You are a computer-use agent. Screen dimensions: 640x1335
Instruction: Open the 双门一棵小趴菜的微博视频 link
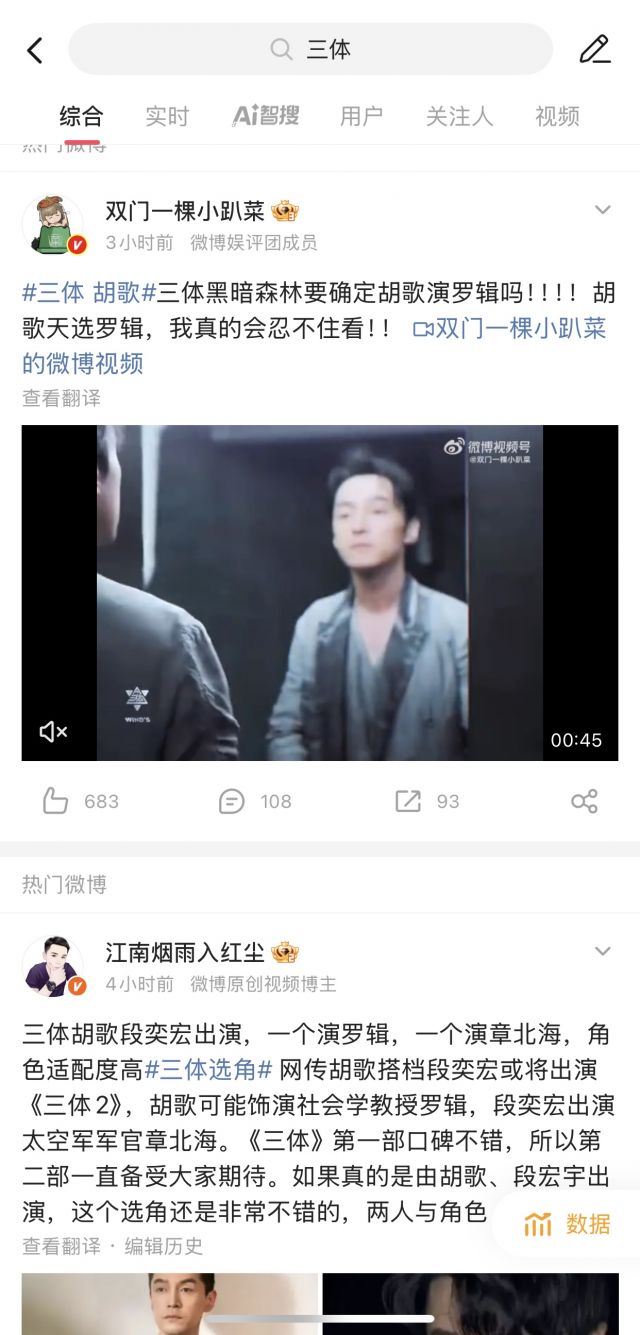pyautogui.click(x=510, y=329)
